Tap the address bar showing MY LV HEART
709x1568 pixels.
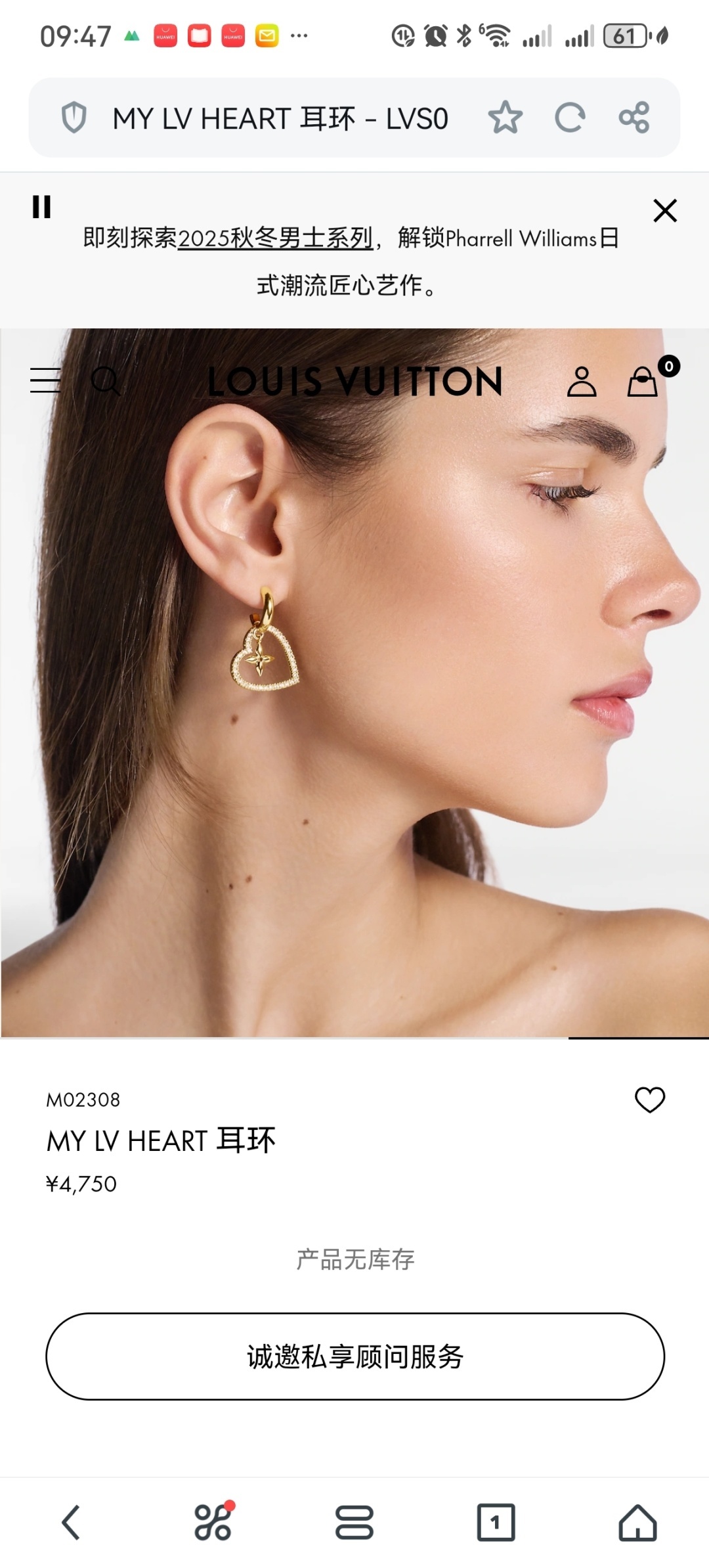[280, 119]
